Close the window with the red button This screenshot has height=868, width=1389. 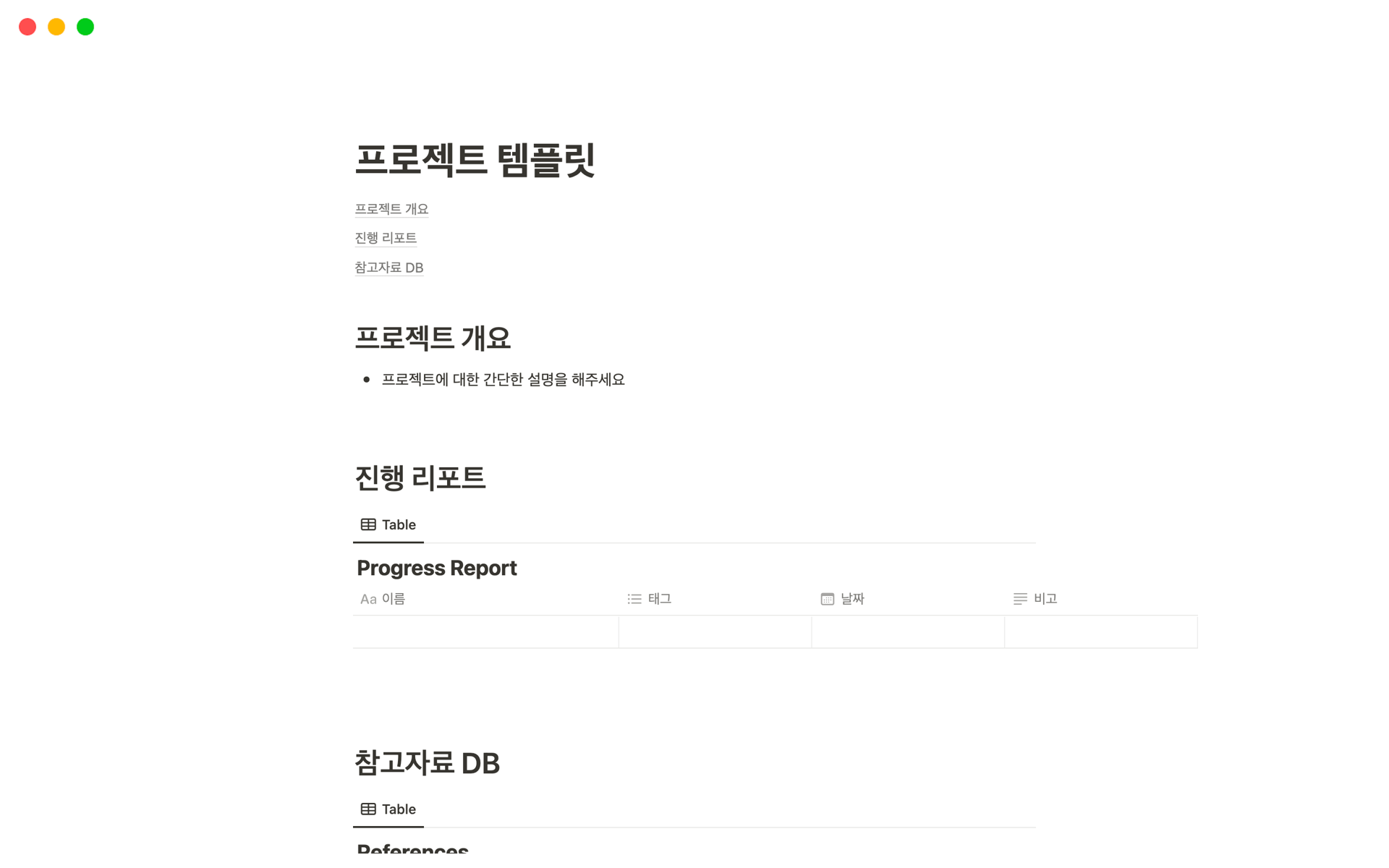point(27,27)
